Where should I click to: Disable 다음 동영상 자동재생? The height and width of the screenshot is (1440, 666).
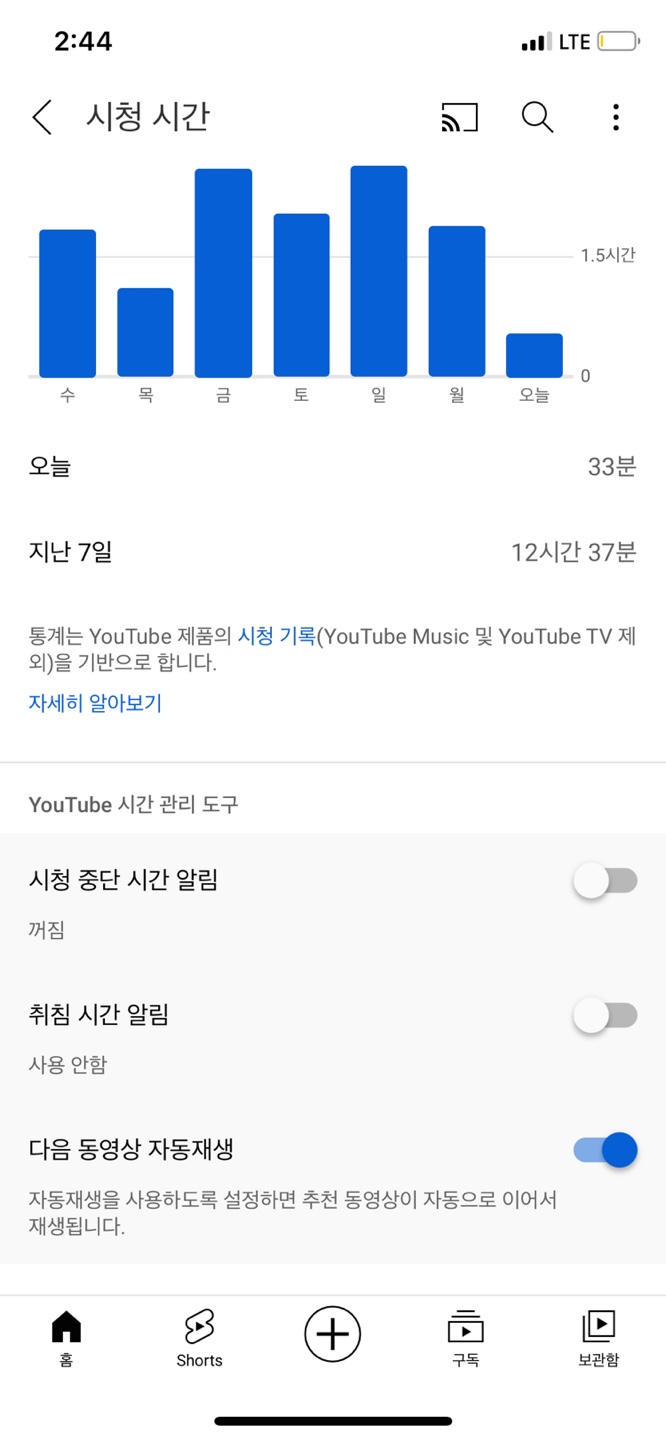[x=605, y=1150]
